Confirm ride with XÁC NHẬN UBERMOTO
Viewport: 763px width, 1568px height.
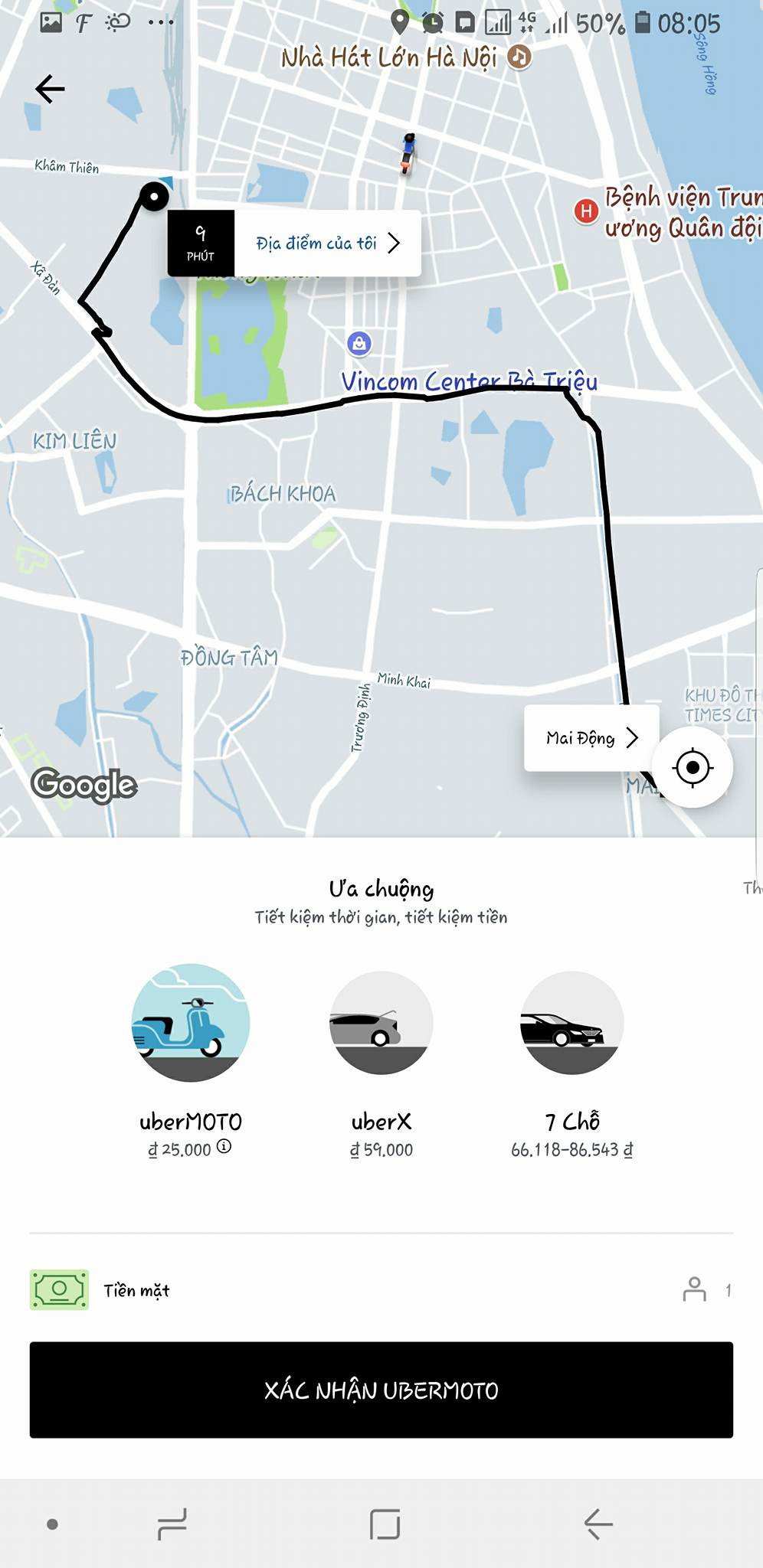(x=381, y=1390)
